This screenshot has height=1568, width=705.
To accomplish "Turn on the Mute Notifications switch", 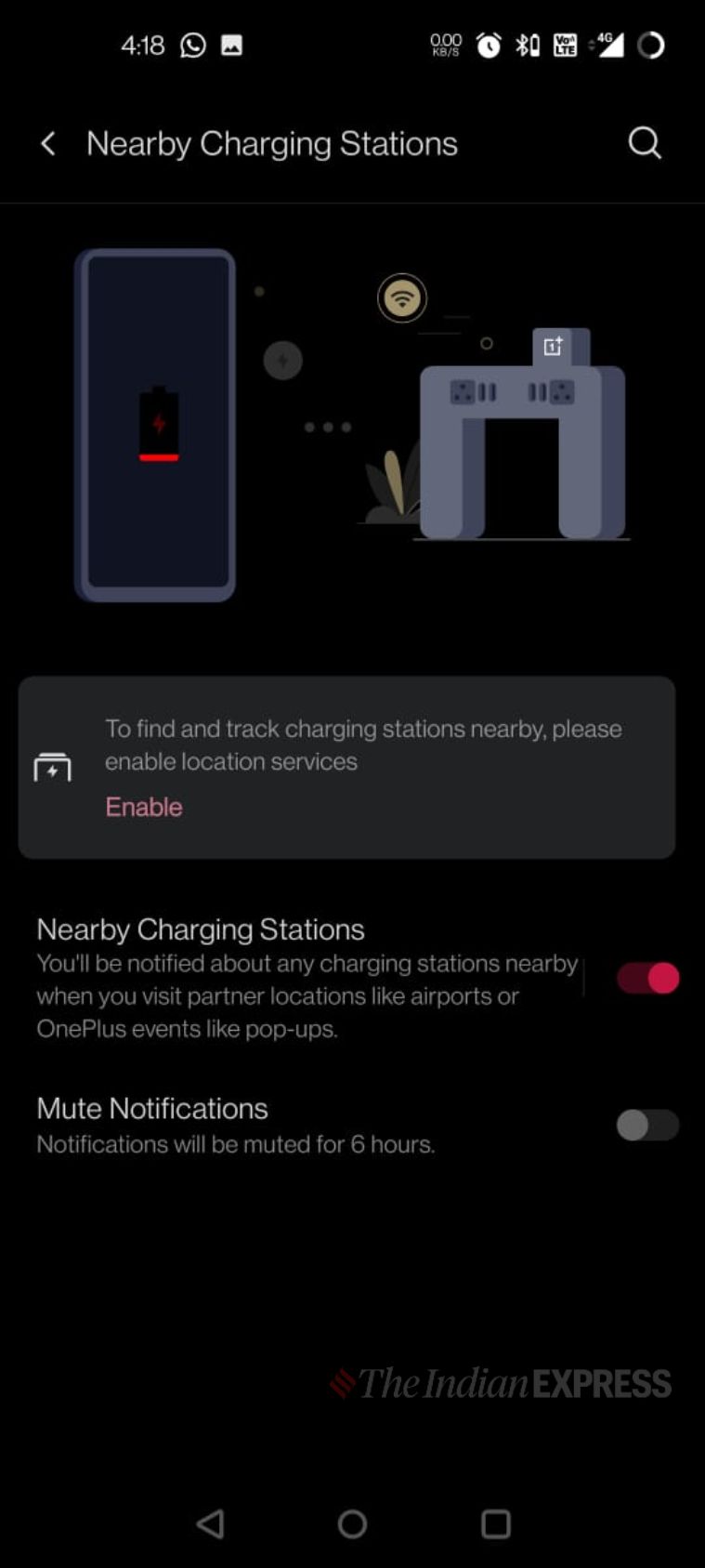I will point(646,1126).
